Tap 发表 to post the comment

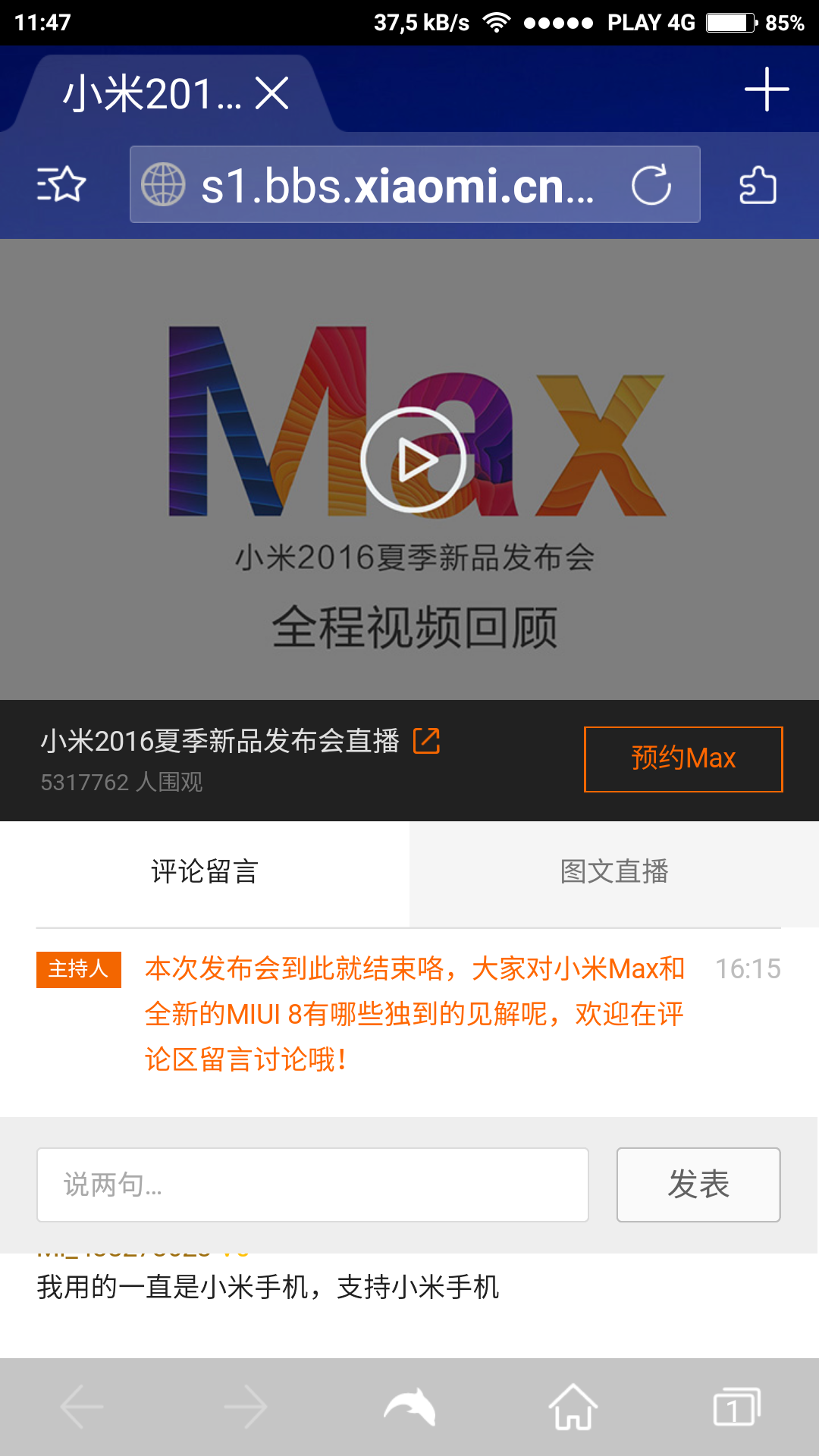(x=698, y=1185)
